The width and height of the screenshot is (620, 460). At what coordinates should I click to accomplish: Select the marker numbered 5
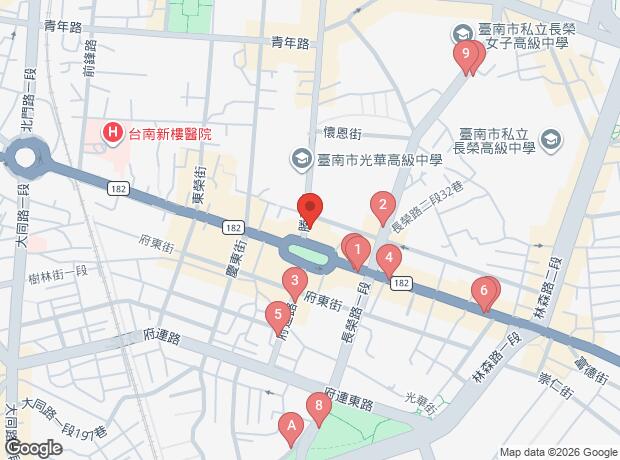click(278, 317)
